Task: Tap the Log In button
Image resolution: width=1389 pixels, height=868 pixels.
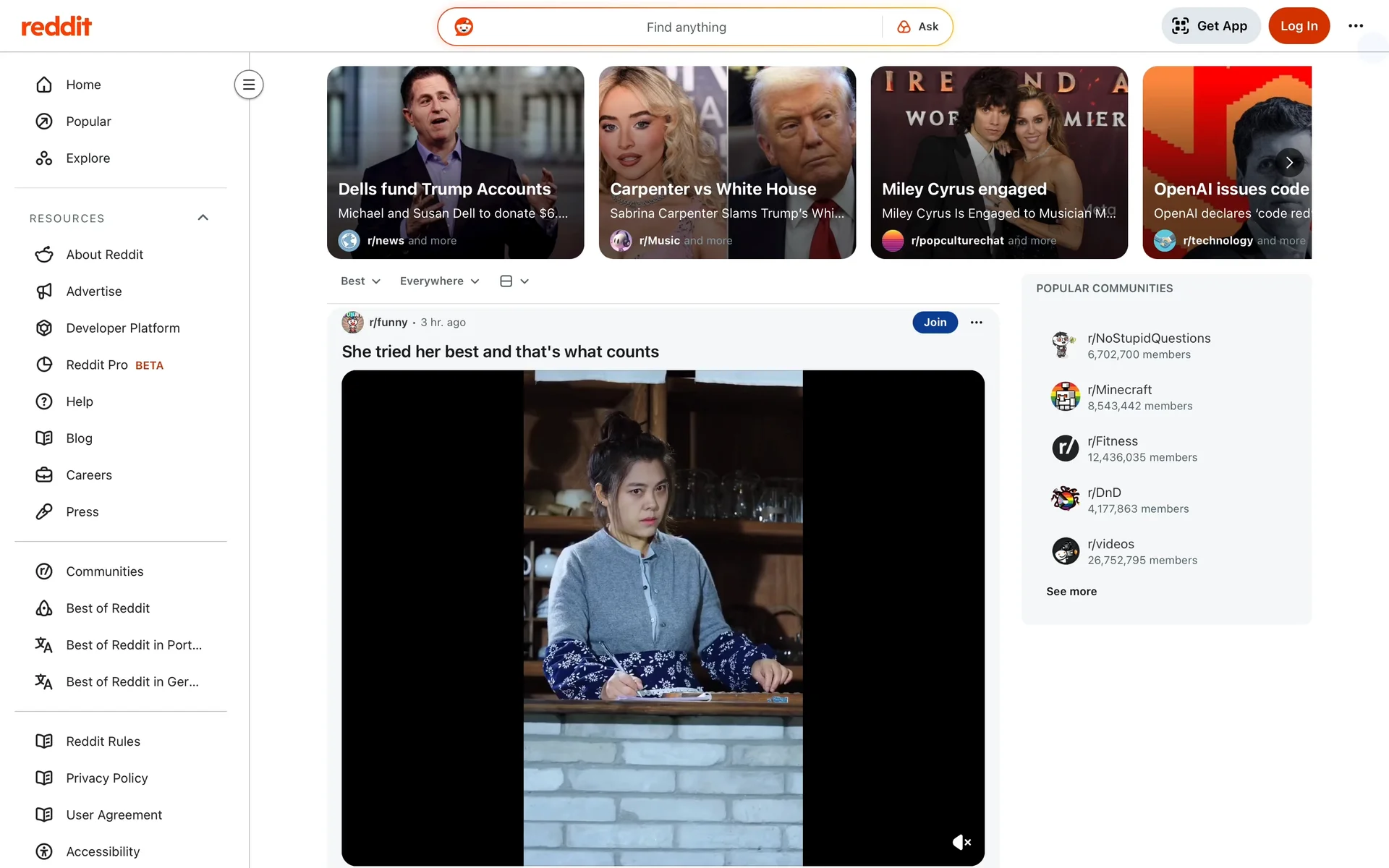Action: [x=1299, y=26]
